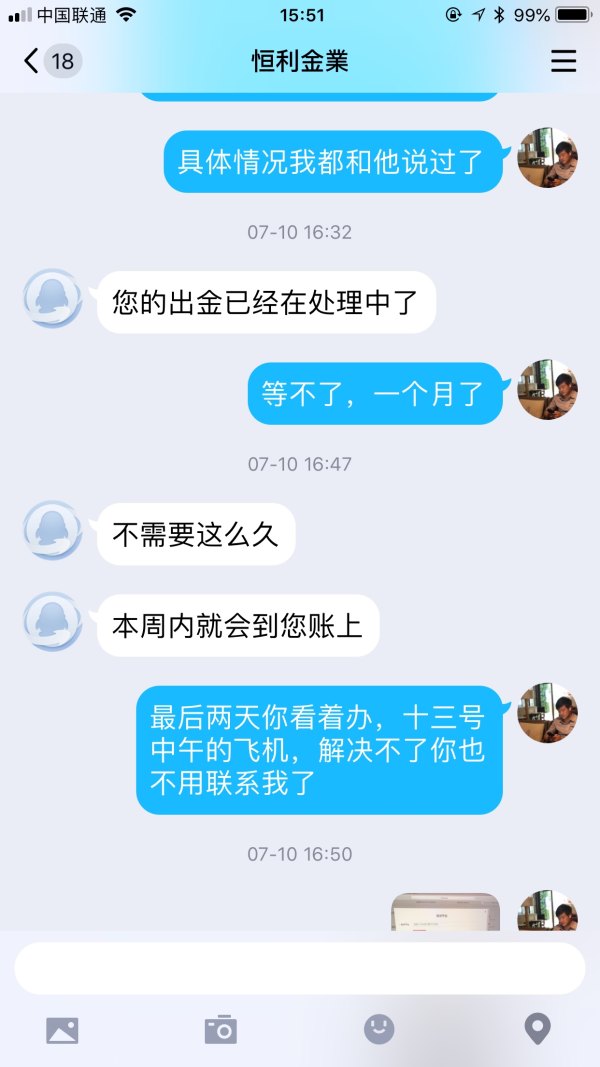Share your location in chat
The width and height of the screenshot is (600, 1067).
[x=537, y=1029]
